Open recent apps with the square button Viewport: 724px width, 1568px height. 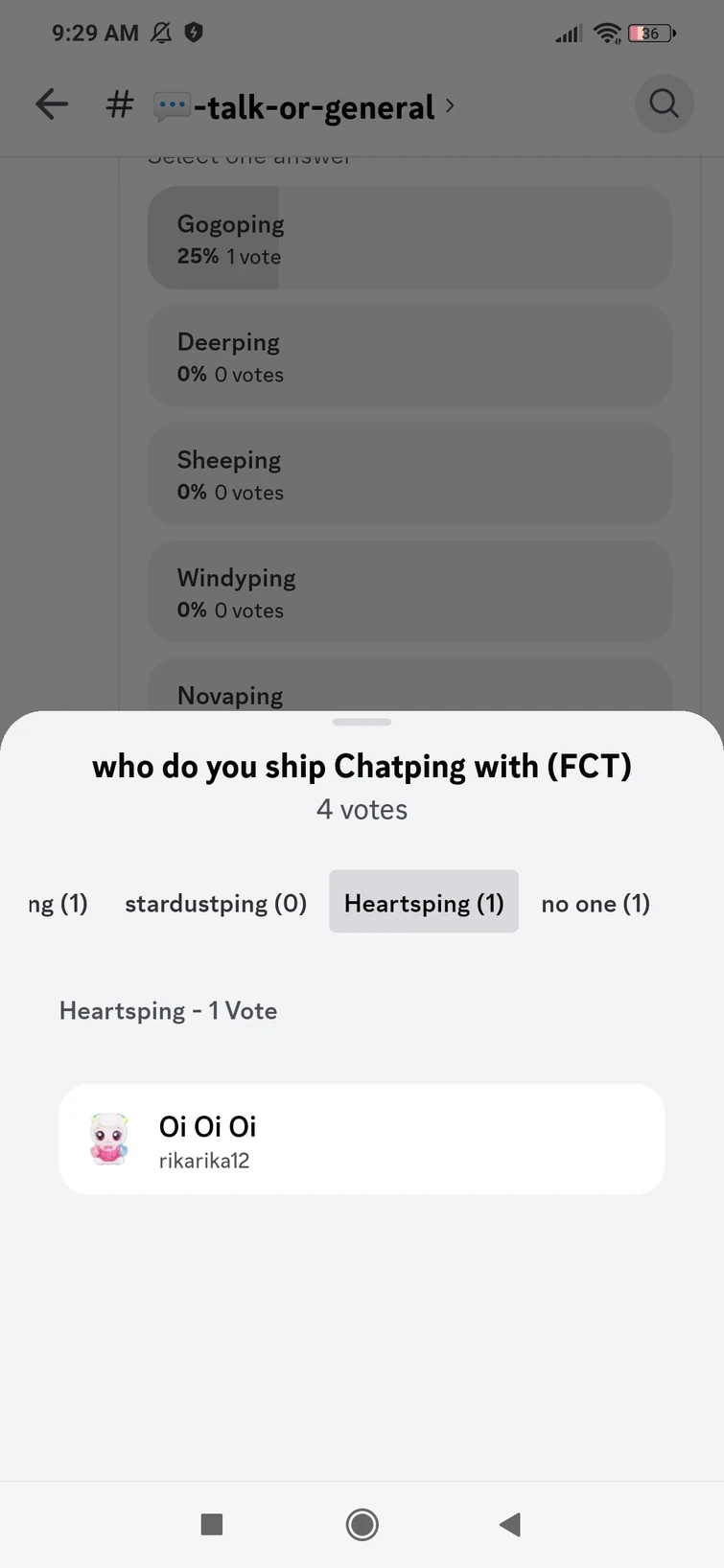(212, 1524)
